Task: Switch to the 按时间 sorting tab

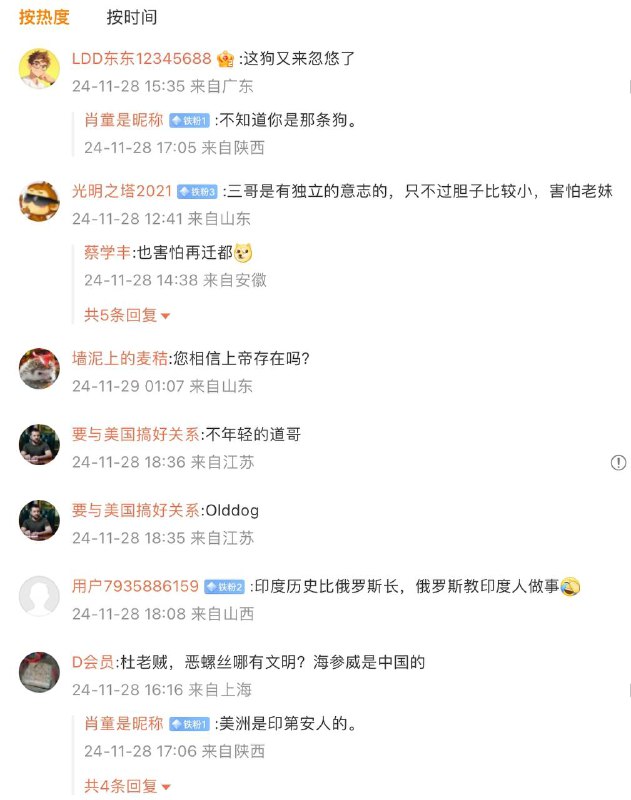Action: coord(132,17)
